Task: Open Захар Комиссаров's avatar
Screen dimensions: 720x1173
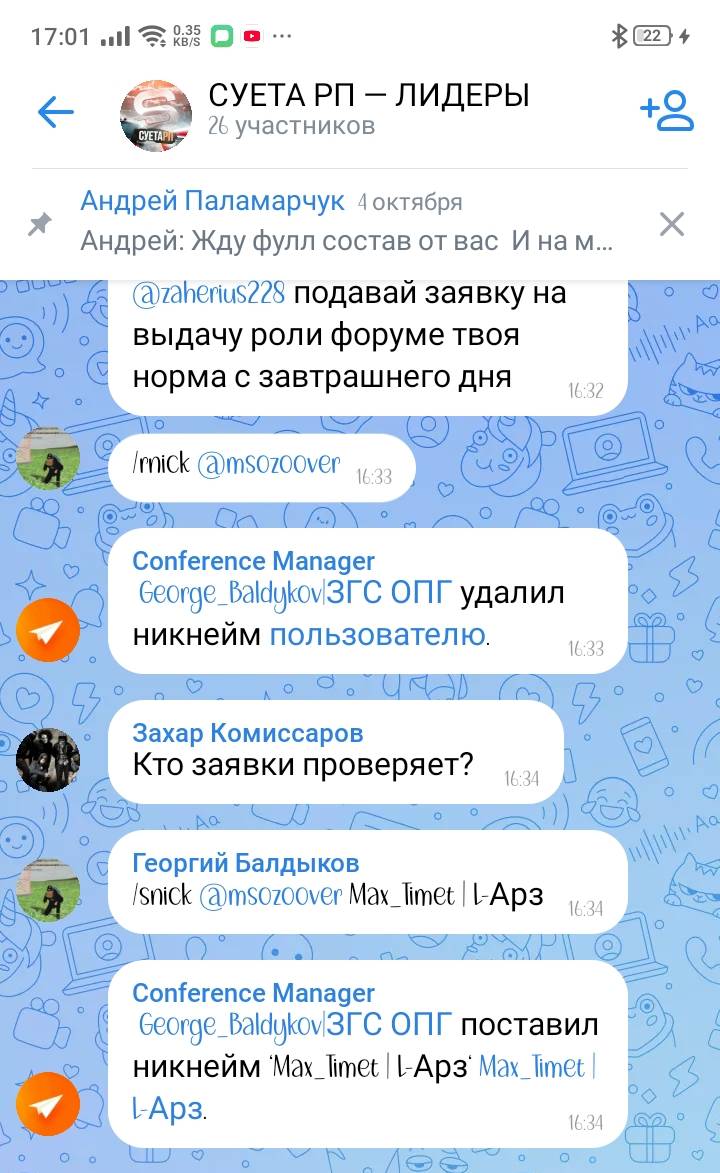Action: point(48,759)
